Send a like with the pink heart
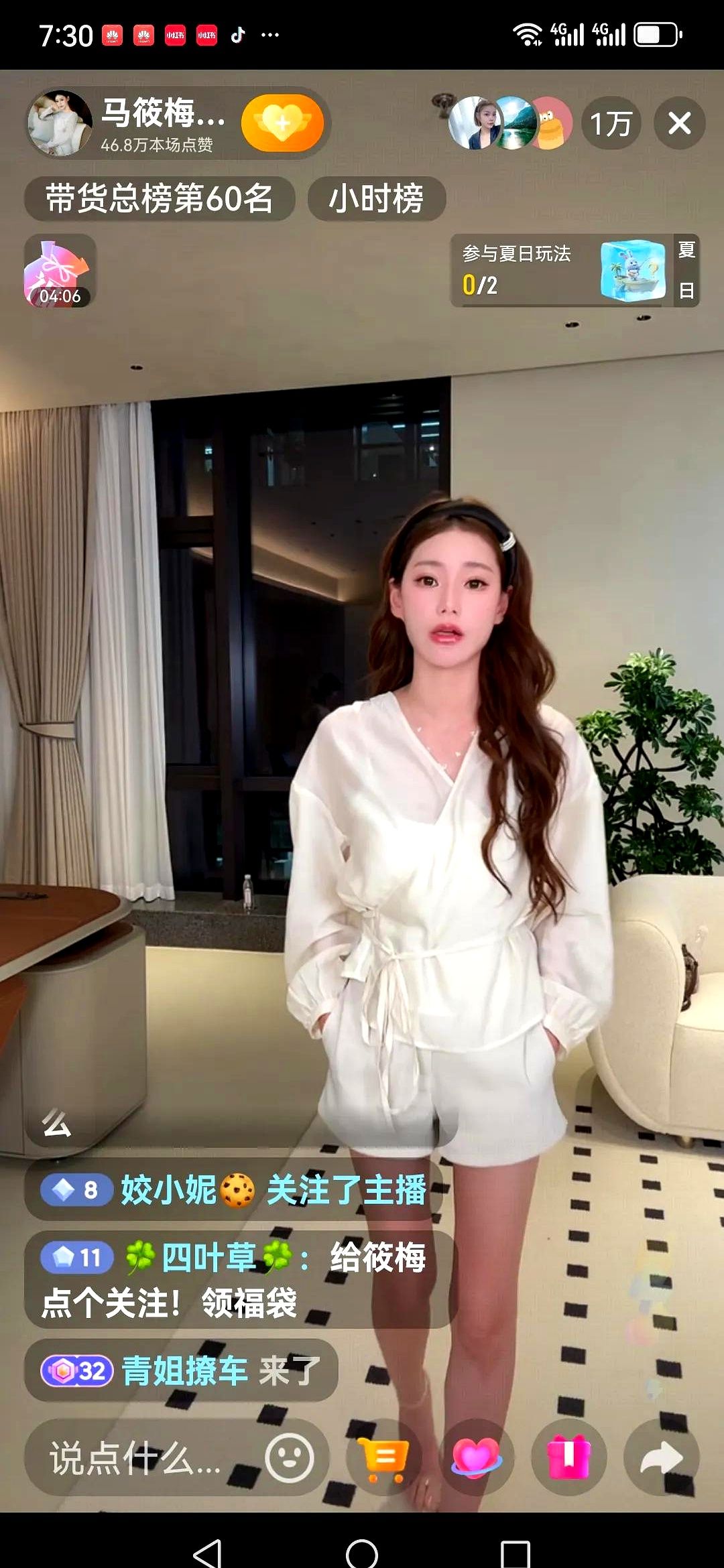This screenshot has width=724, height=1568. [475, 1457]
